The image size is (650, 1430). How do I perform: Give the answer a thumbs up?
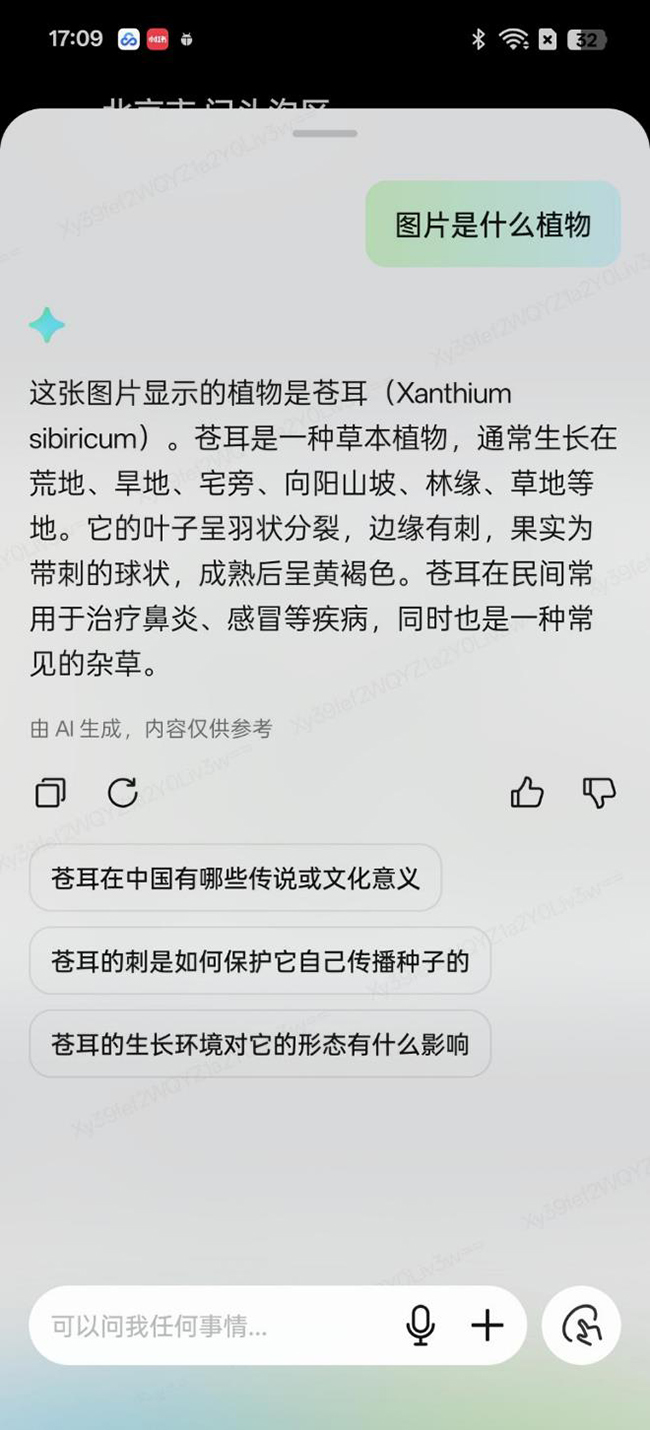coord(527,793)
